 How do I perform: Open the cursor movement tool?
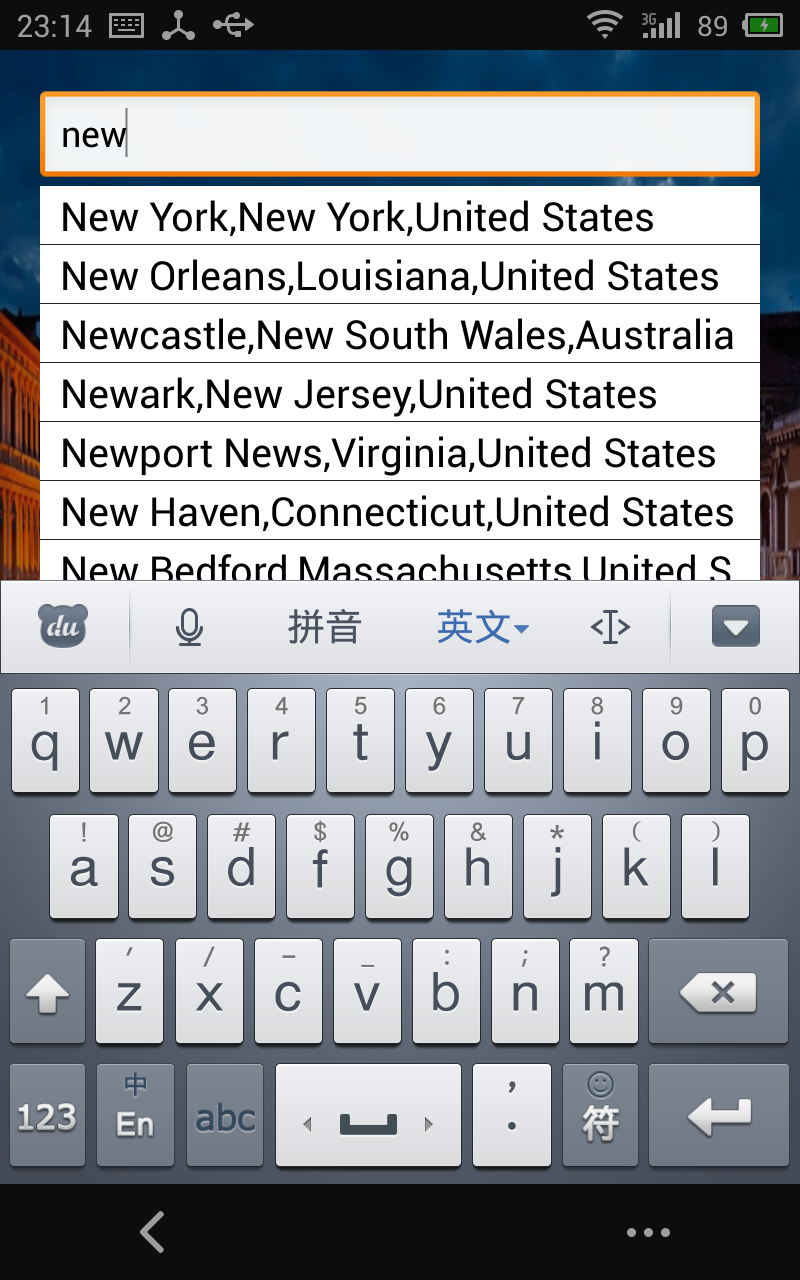[x=610, y=627]
